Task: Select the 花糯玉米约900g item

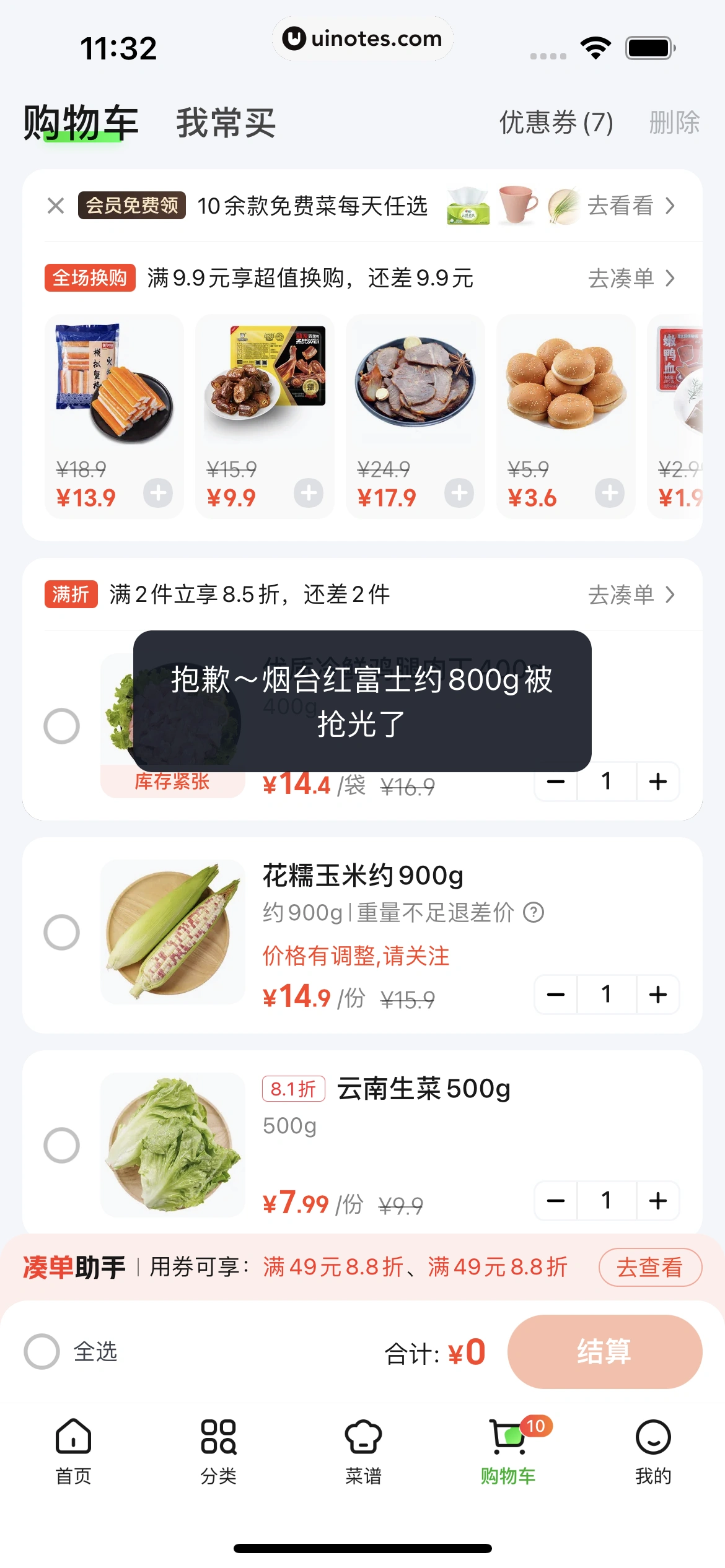Action: pos(62,932)
